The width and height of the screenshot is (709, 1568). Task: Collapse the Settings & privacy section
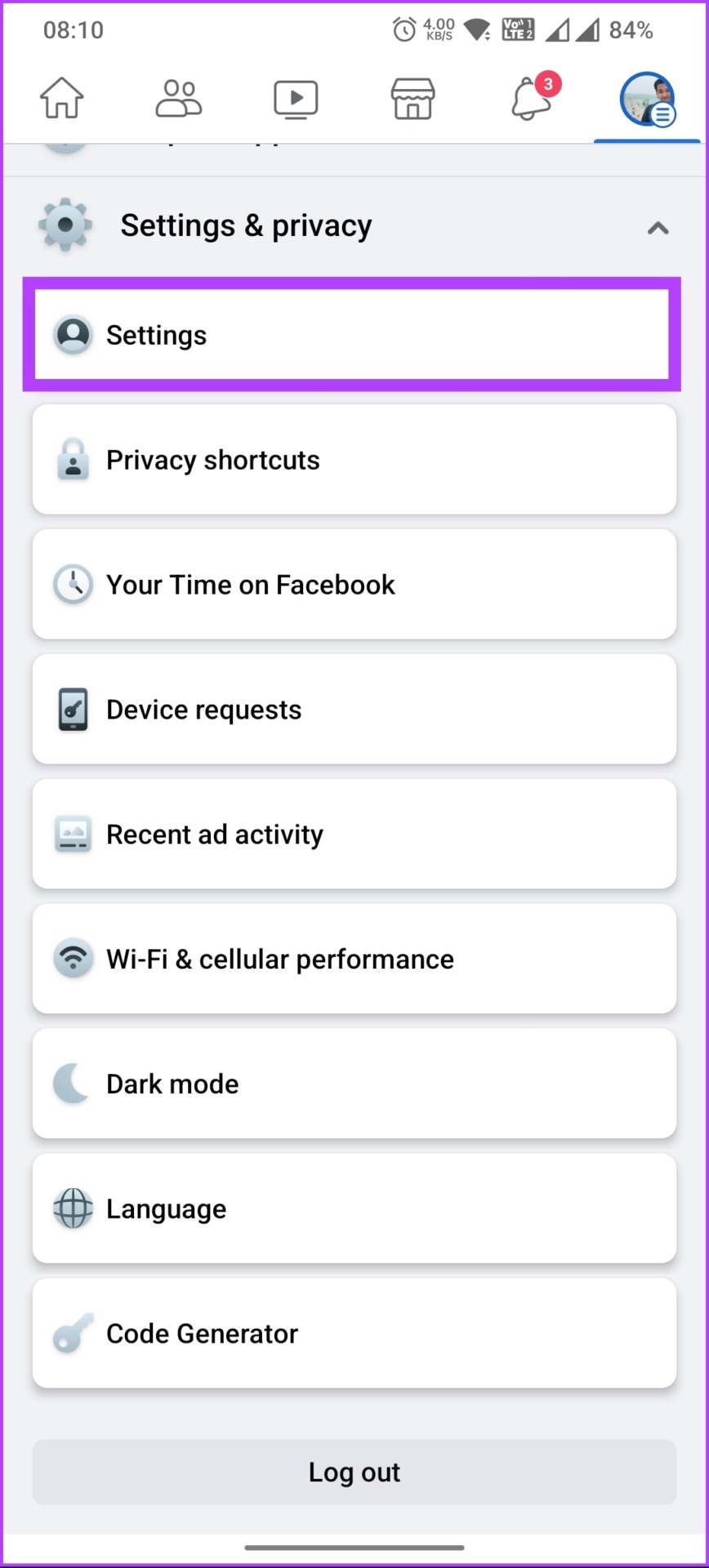point(658,228)
